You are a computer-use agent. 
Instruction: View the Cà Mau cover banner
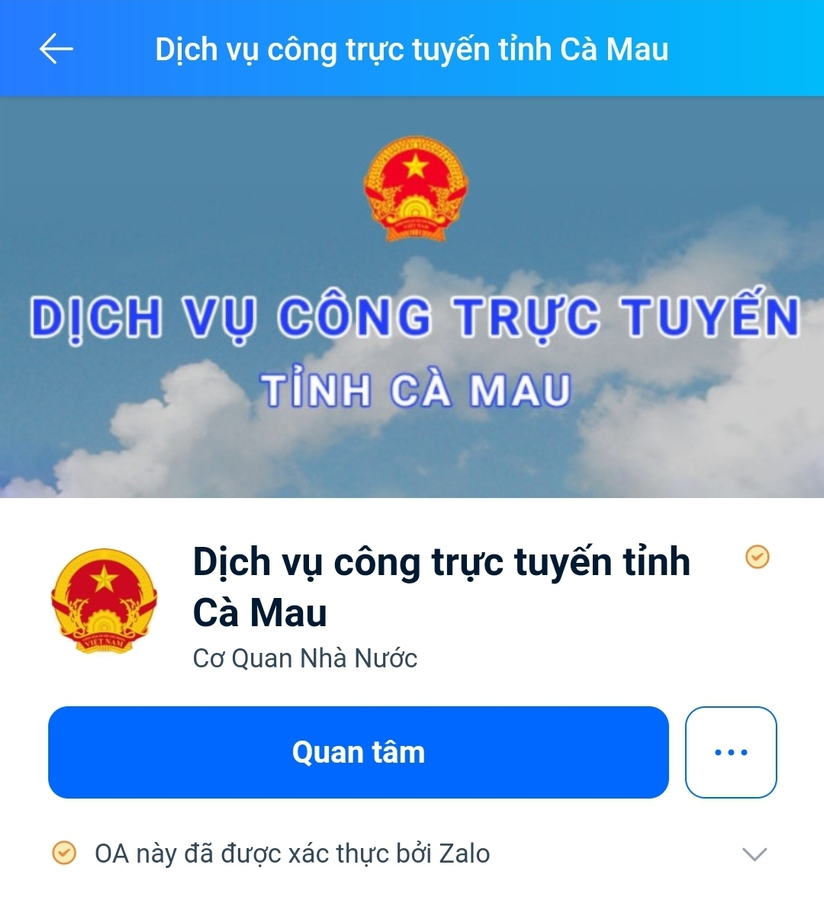pos(412,300)
